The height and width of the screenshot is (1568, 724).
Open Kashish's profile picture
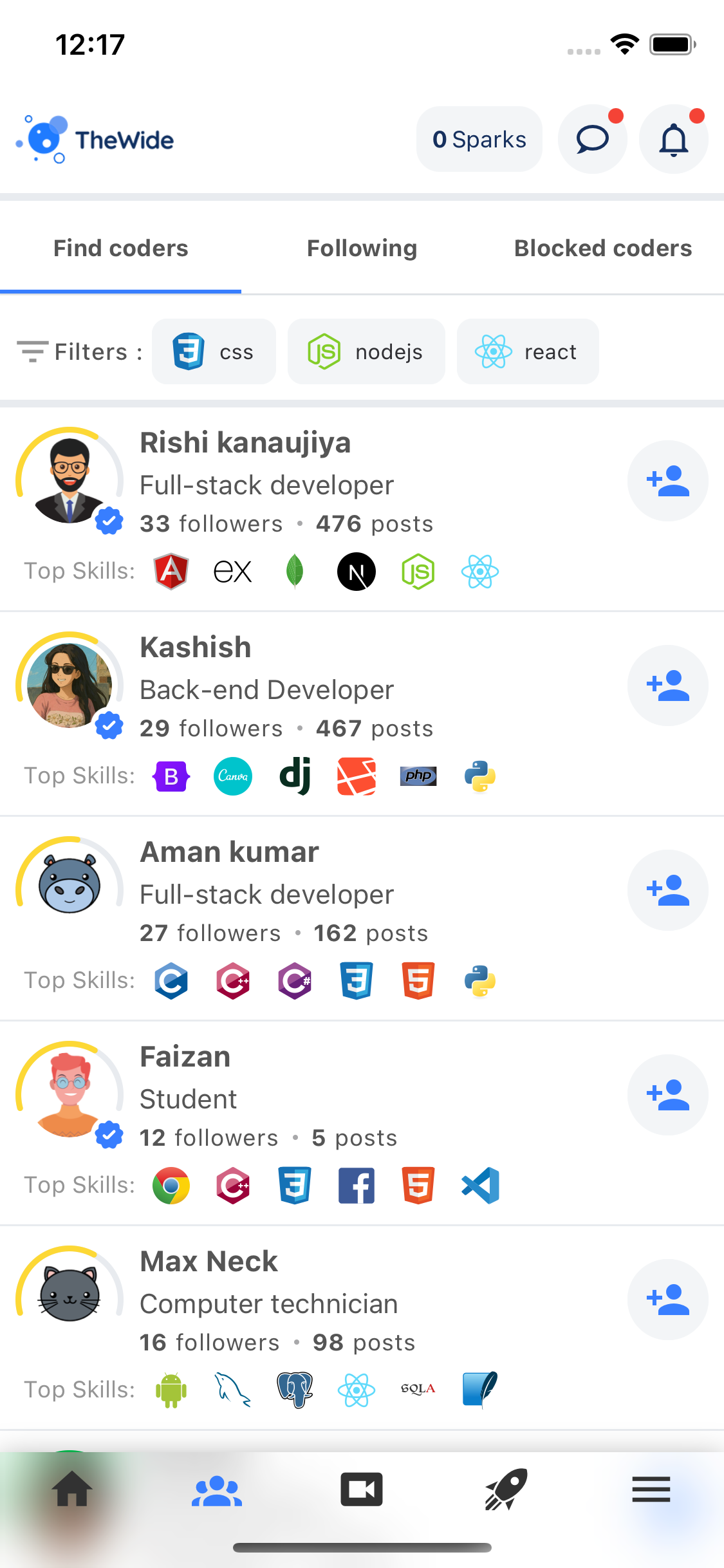(70, 684)
